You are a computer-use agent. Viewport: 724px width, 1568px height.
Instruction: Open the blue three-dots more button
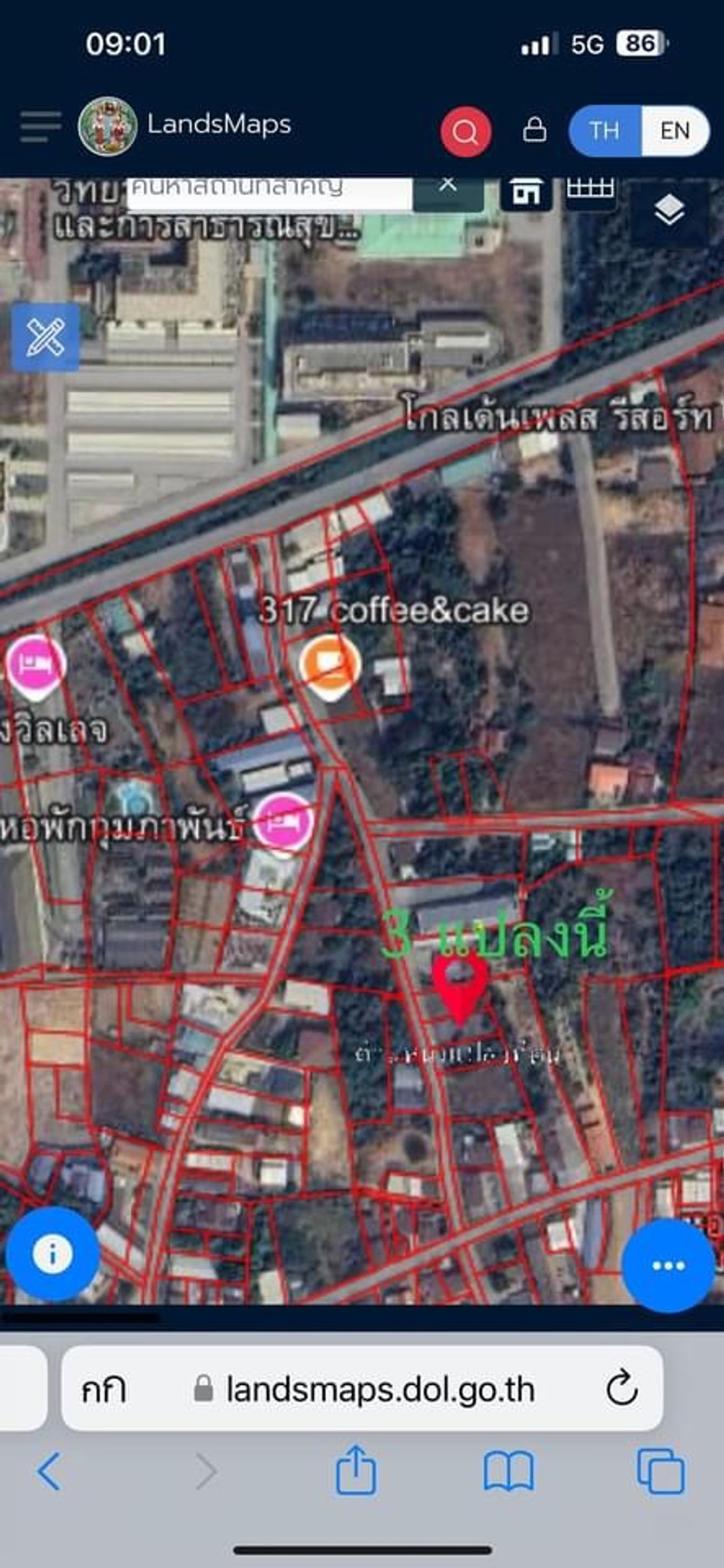click(x=668, y=1265)
